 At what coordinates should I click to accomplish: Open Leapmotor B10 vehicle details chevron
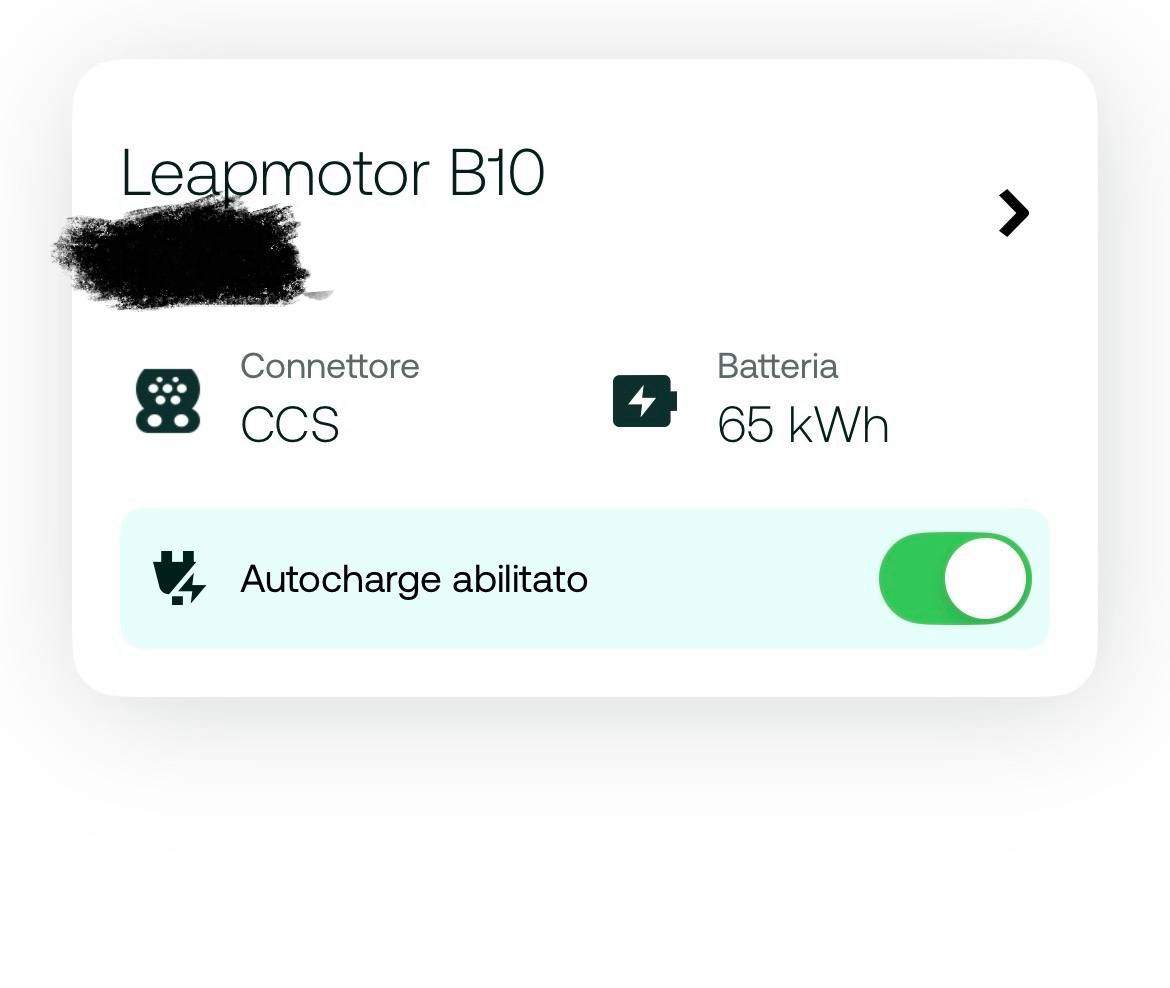point(1013,213)
